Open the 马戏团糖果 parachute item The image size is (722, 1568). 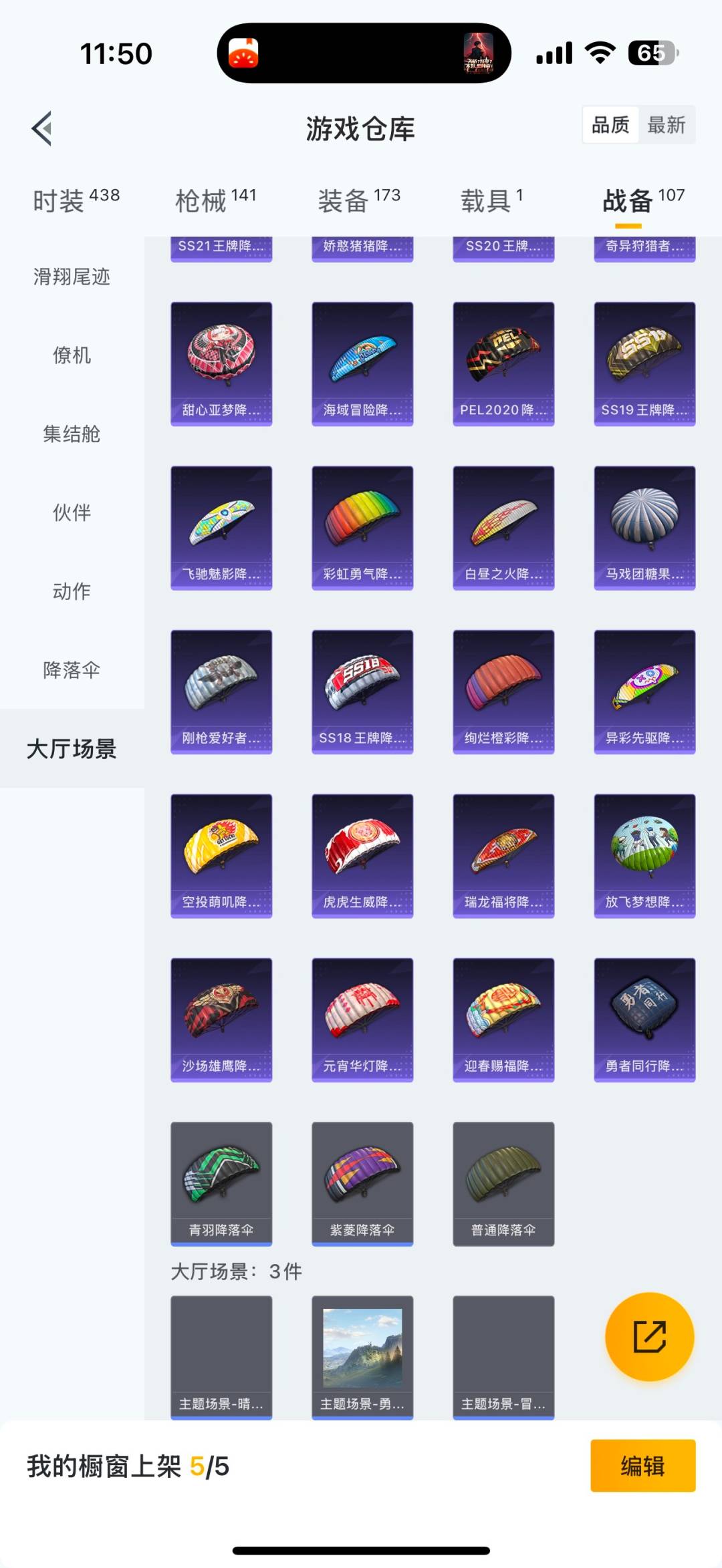tap(644, 528)
